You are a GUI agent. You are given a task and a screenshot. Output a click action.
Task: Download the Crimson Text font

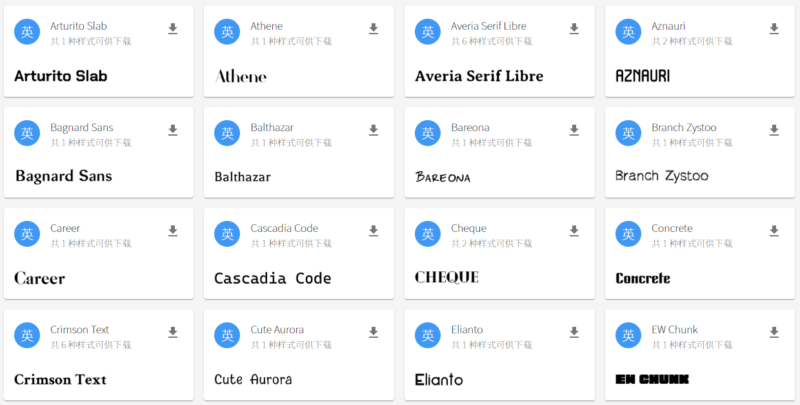click(173, 332)
